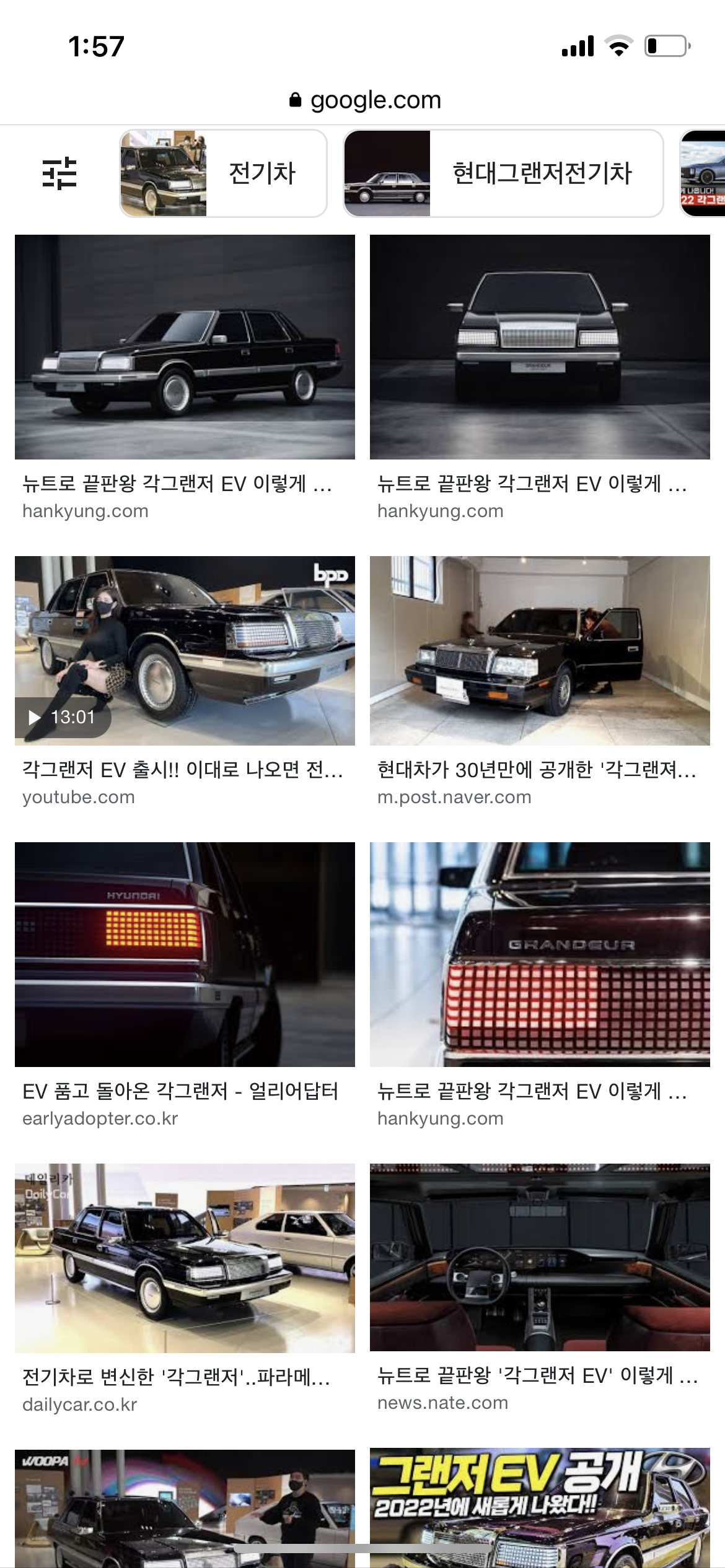
Task: Open the image search filter tools
Action: (59, 173)
